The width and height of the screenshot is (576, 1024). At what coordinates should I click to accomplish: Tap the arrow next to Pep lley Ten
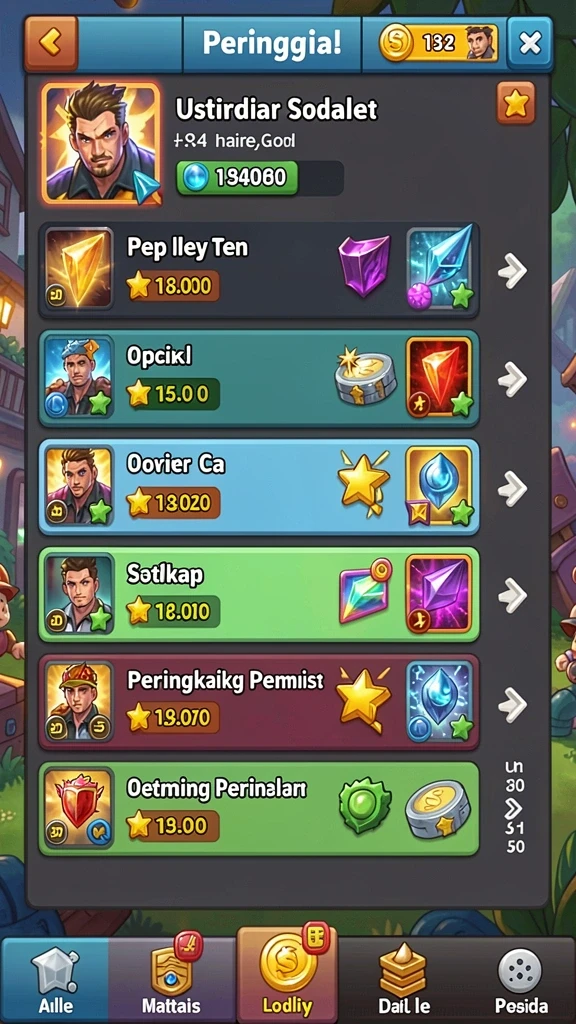(x=512, y=270)
